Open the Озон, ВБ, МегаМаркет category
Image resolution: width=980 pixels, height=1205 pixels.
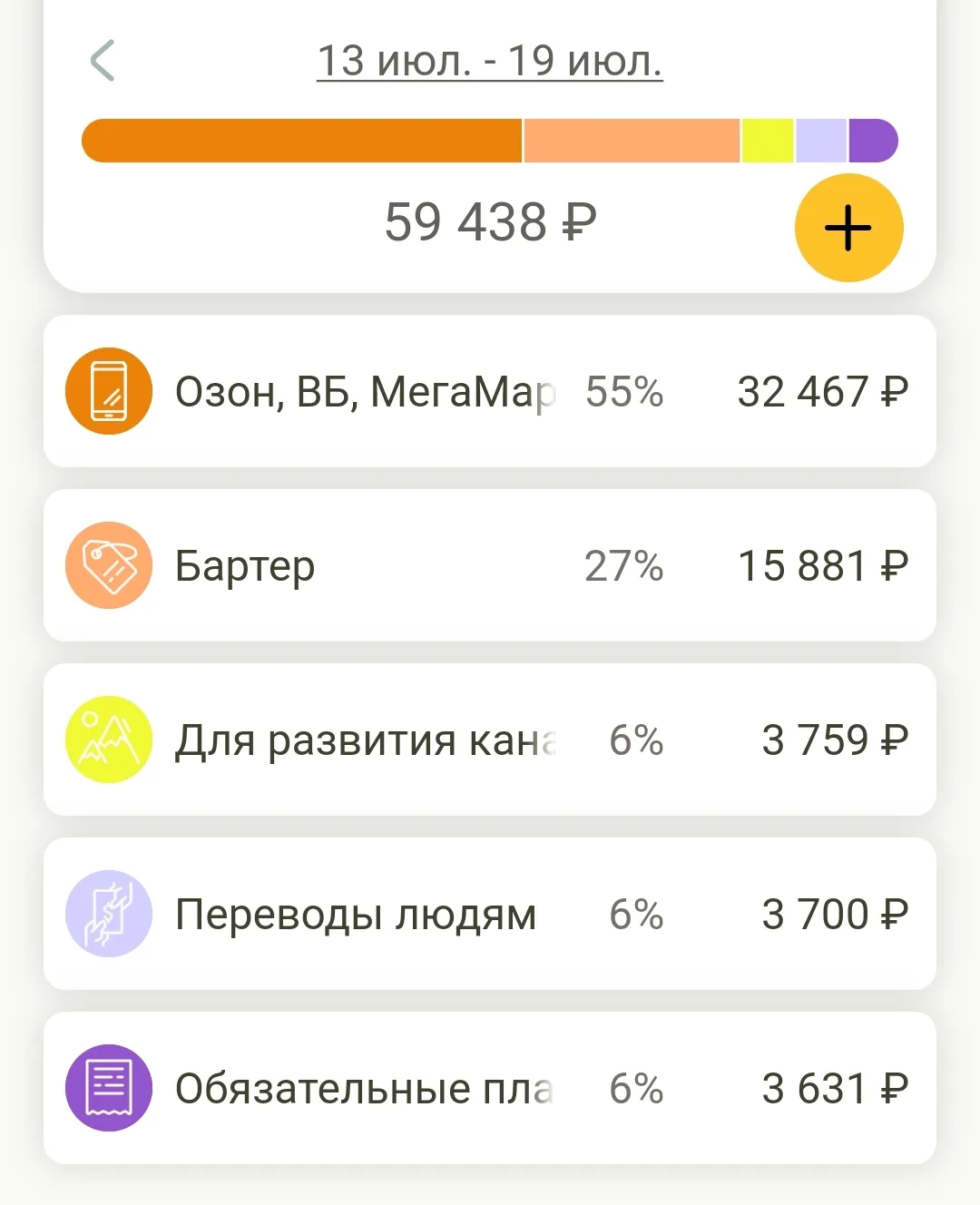(490, 391)
